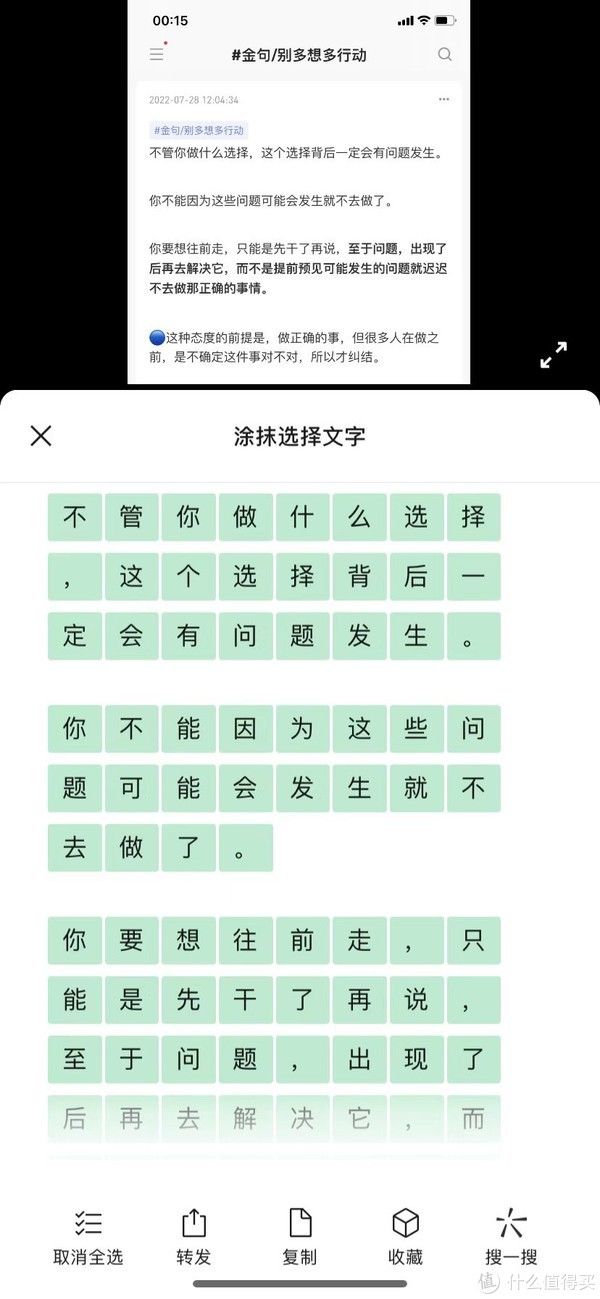Viewport: 600px width, 1299px height.
Task: Toggle the character tile 先
Action: [188, 1000]
